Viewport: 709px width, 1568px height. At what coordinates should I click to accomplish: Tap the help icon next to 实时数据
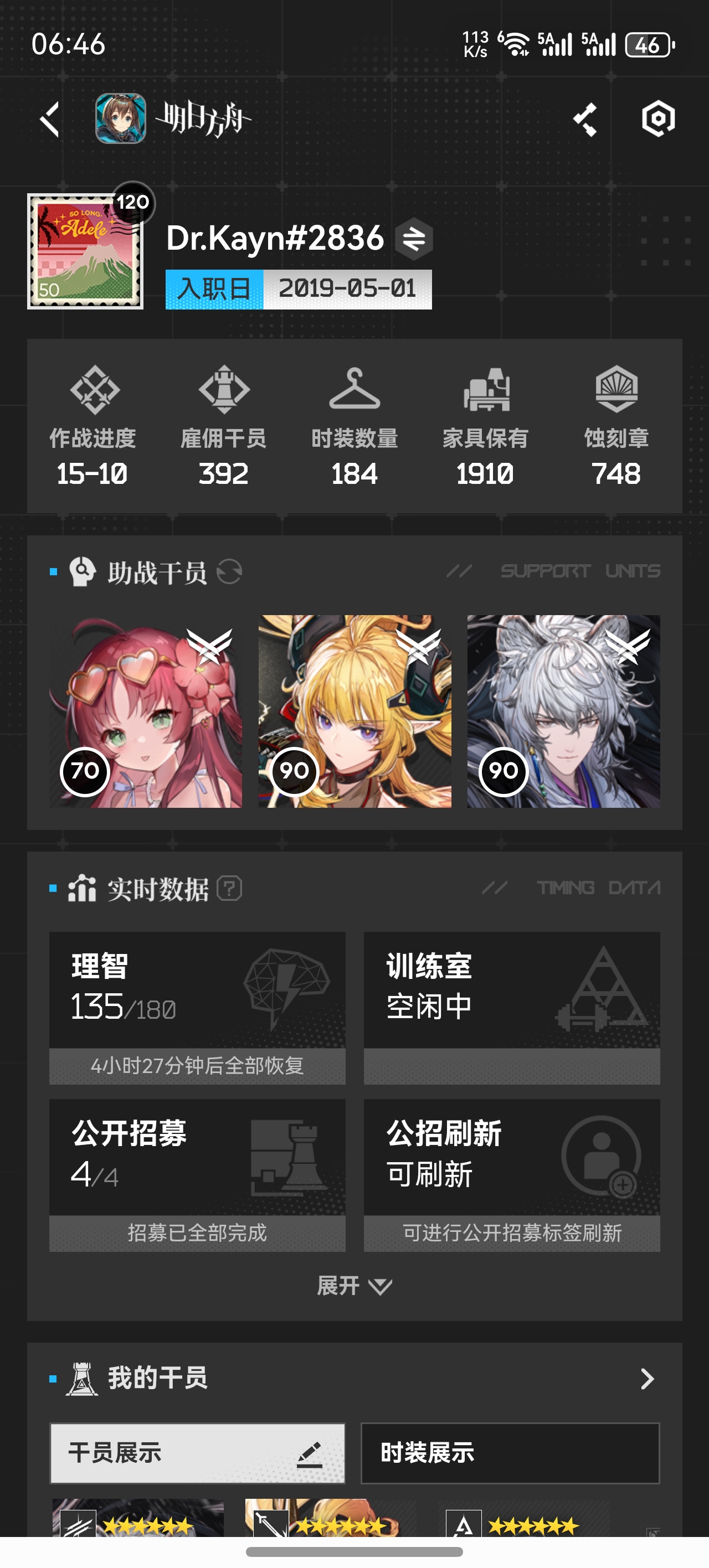230,888
